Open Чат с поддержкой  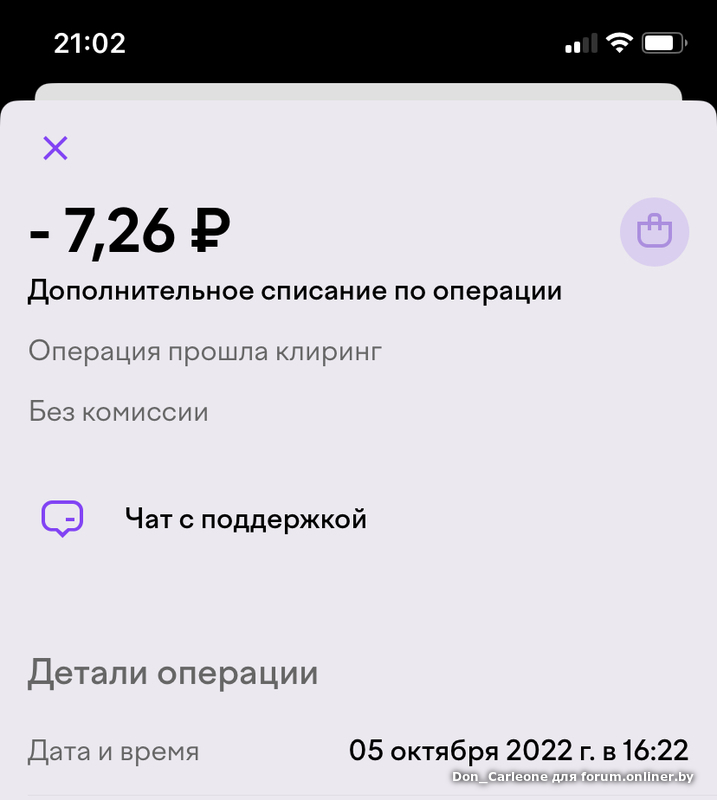[x=245, y=519]
